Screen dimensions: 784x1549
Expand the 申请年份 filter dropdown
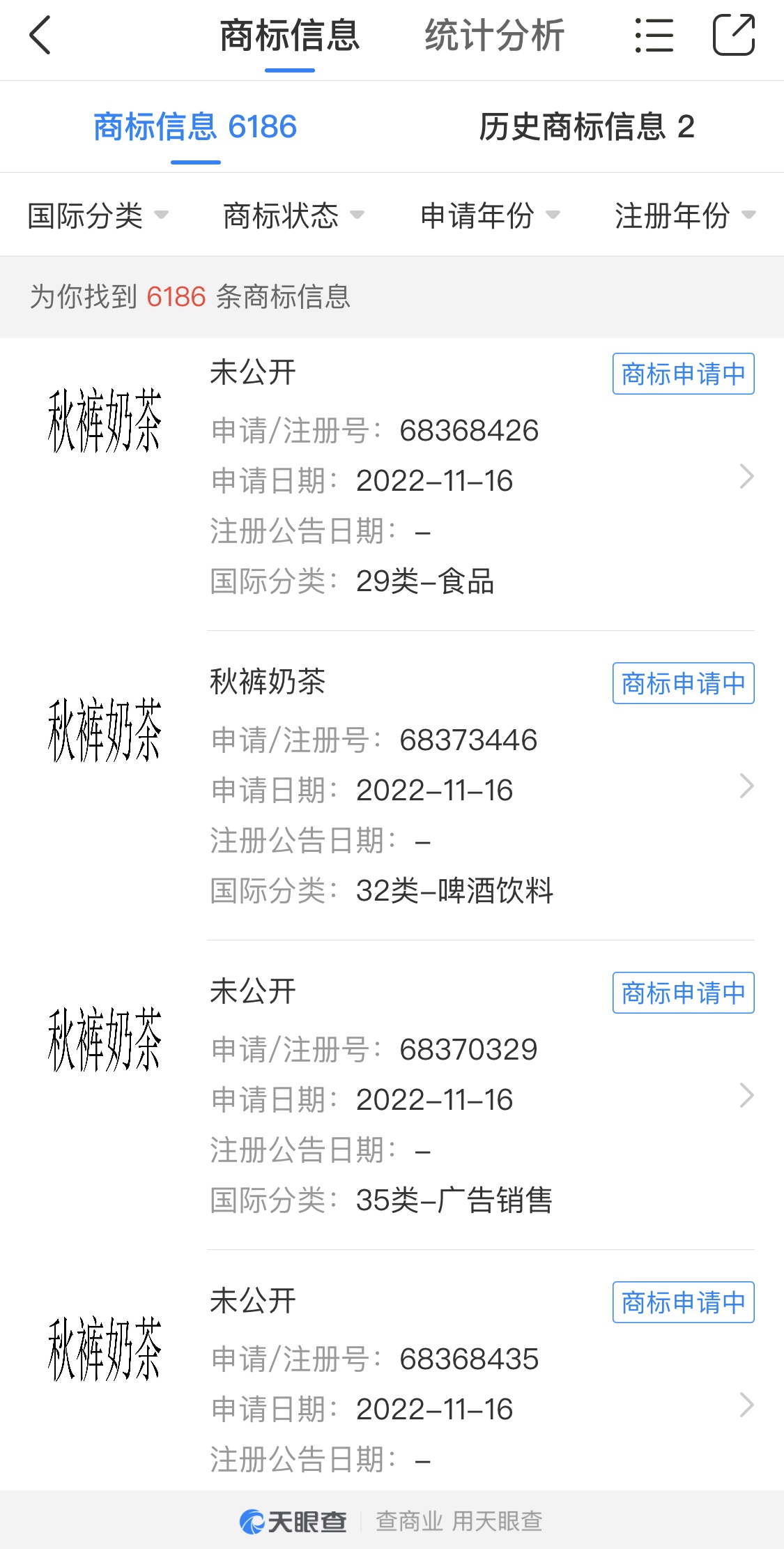tap(490, 215)
